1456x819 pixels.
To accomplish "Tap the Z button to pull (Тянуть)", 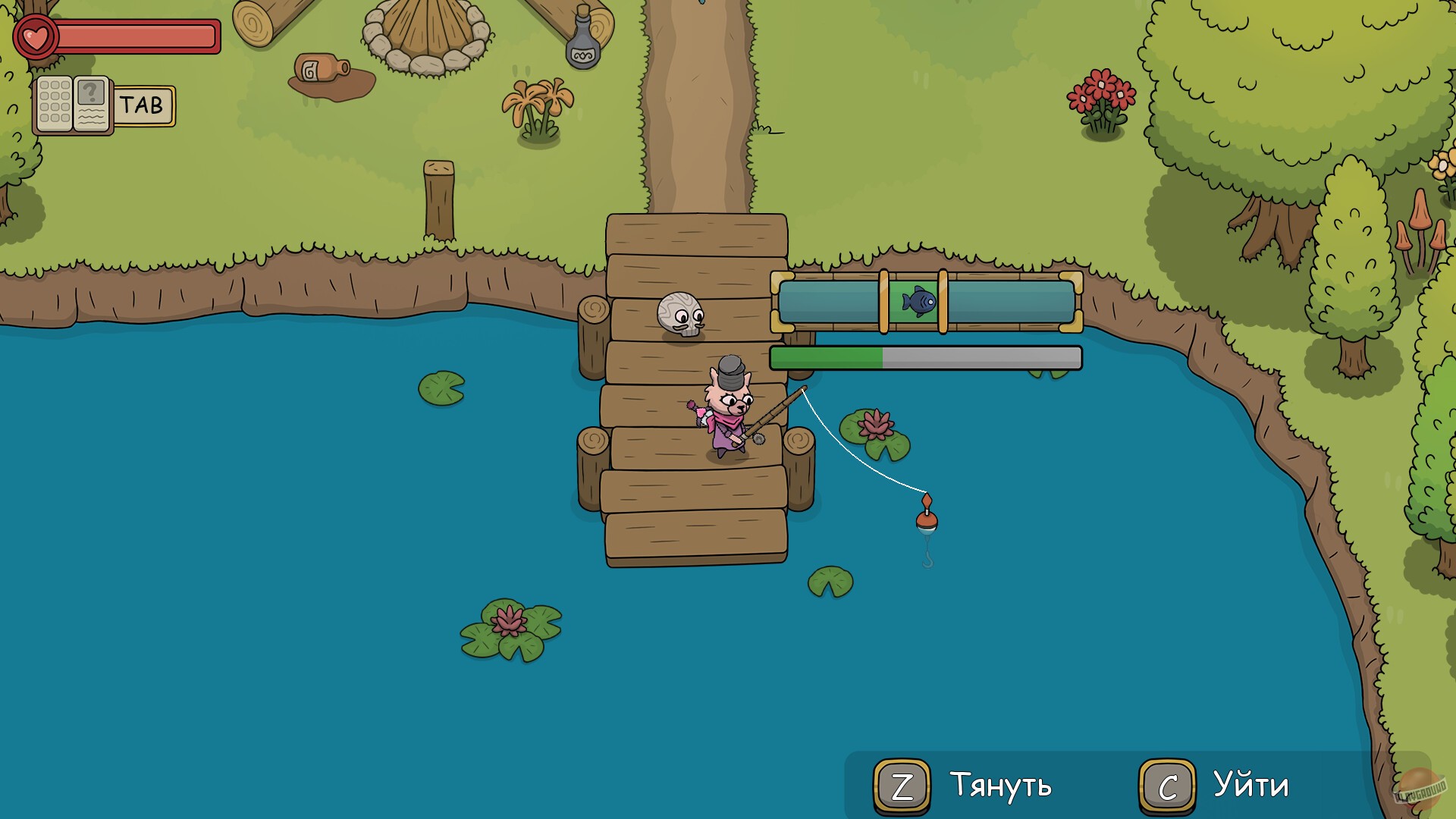I will pyautogui.click(x=902, y=786).
